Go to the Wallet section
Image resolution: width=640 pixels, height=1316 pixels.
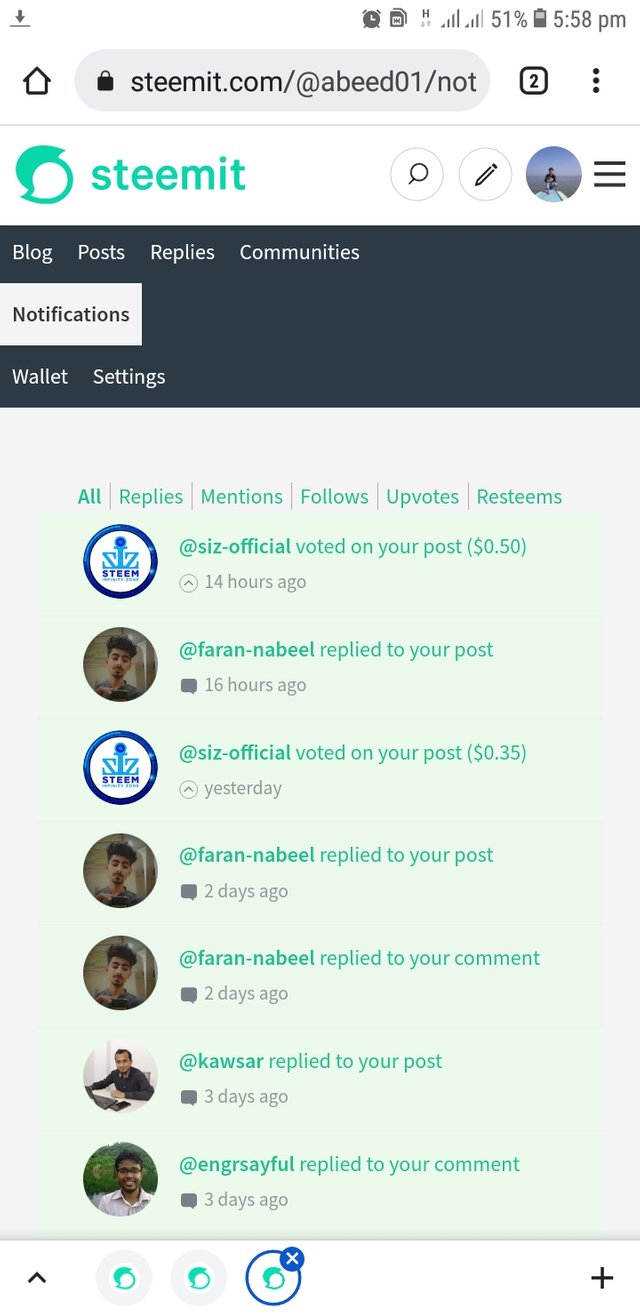click(40, 376)
